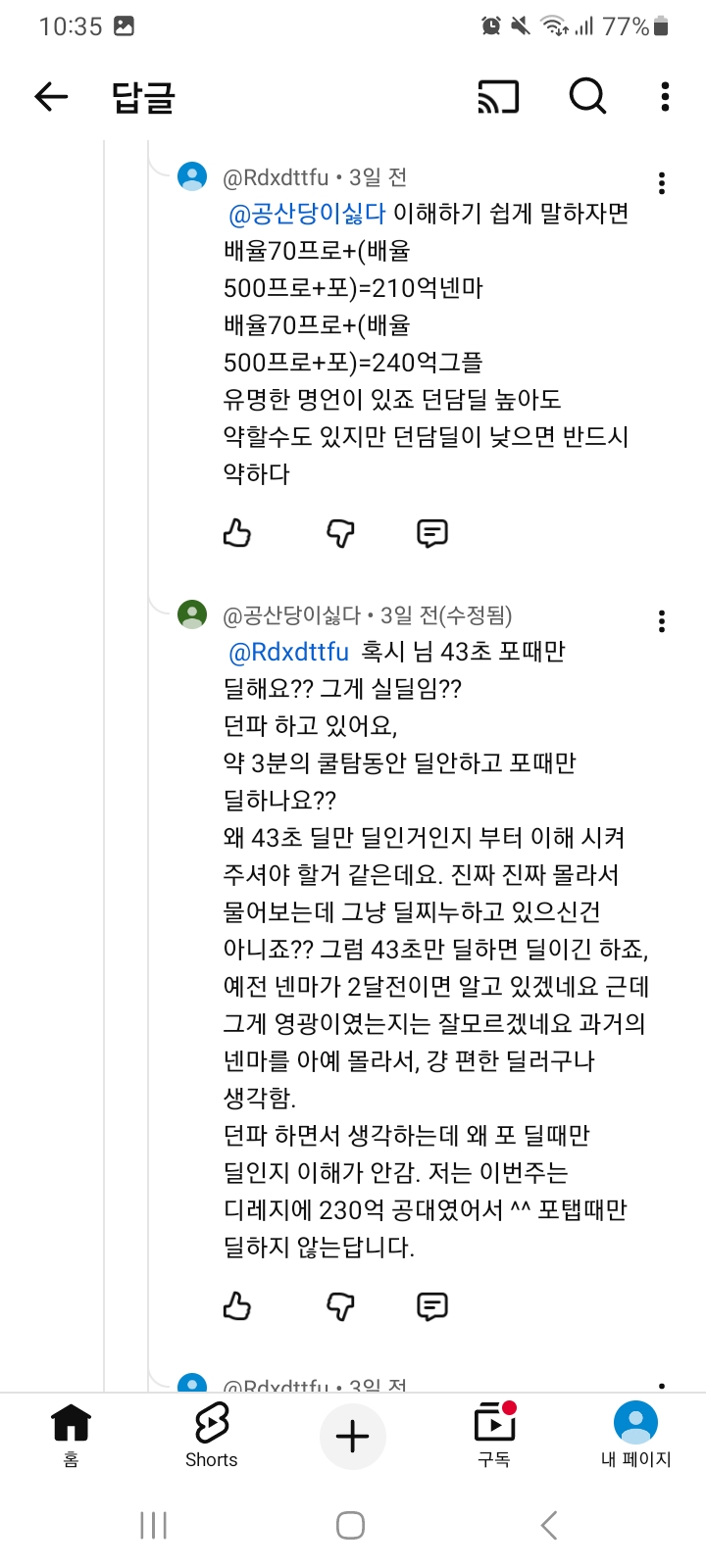
Task: Switch to the 홈 tab
Action: click(x=71, y=1434)
